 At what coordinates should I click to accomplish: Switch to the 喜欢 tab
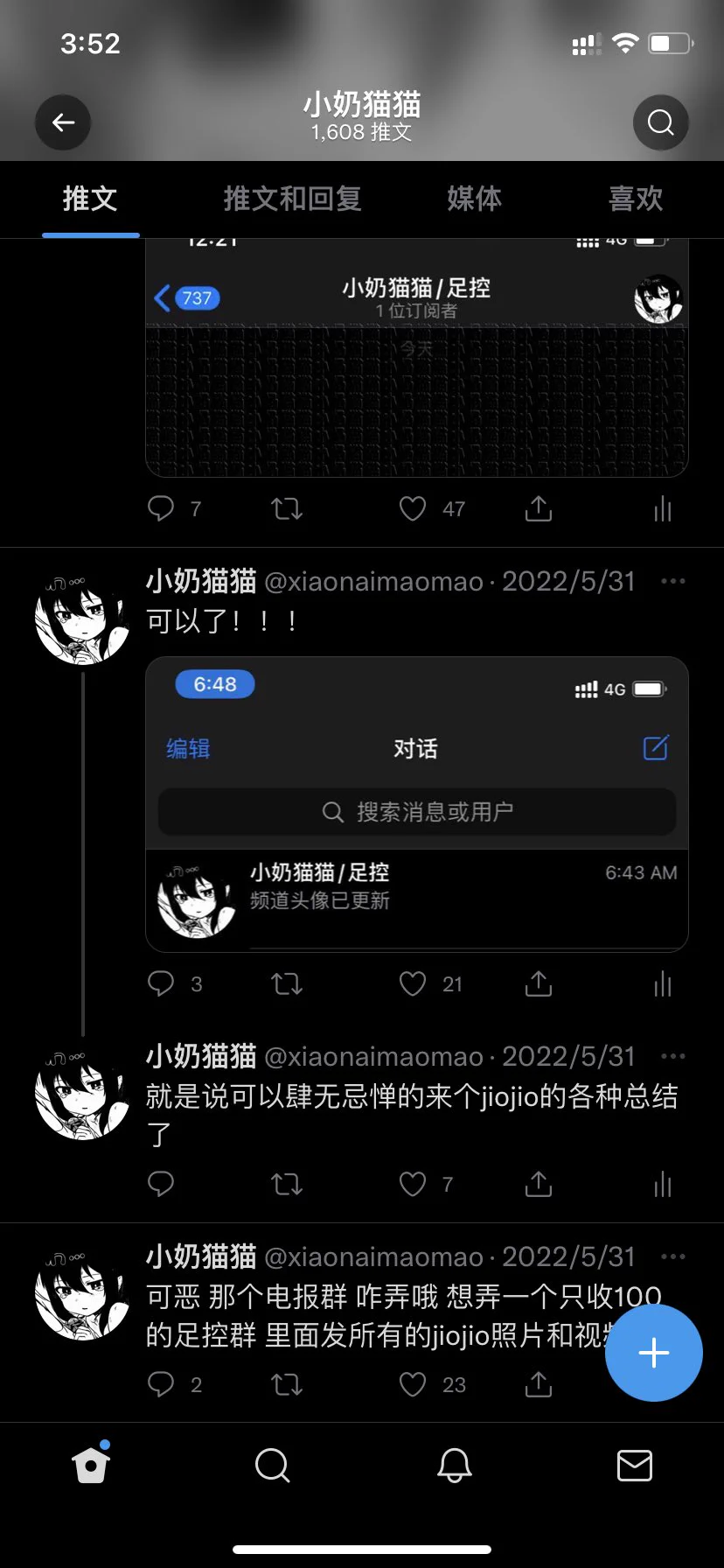(636, 199)
